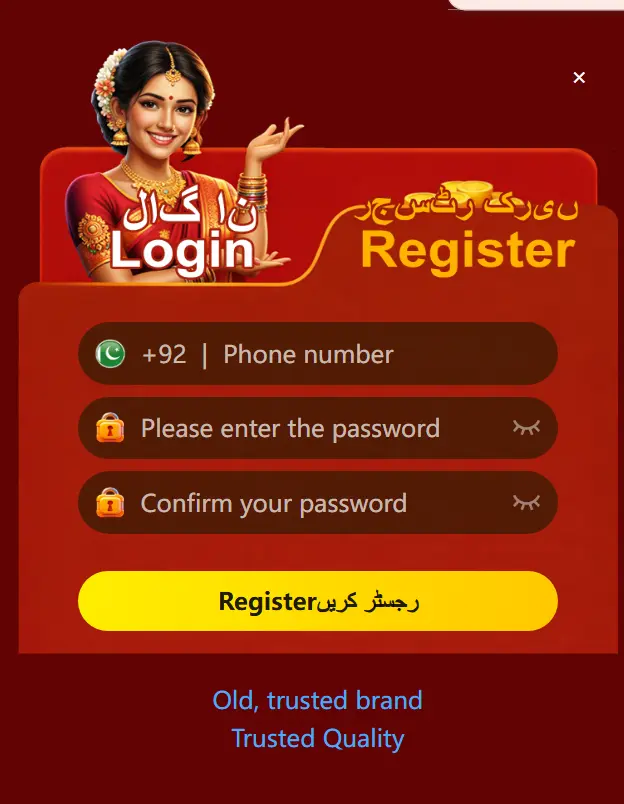624x804 pixels.
Task: Submit with the yellow Register button
Action: pyautogui.click(x=317, y=601)
